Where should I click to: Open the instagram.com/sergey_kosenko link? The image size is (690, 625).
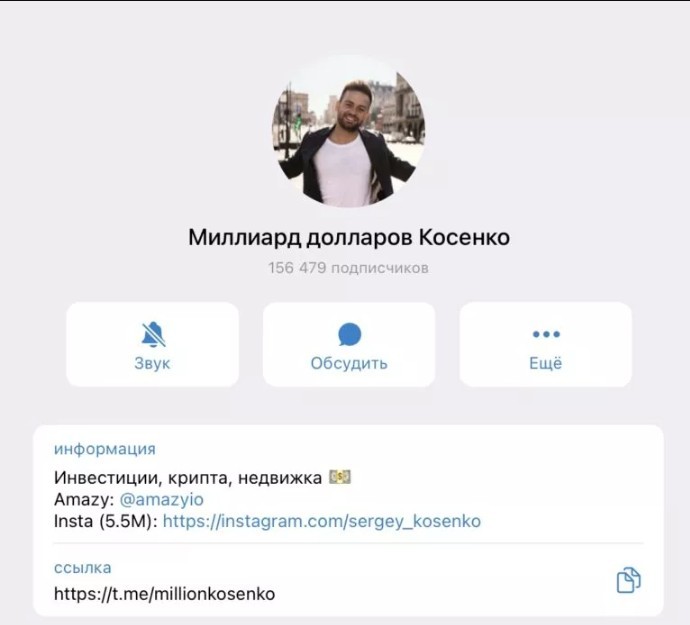click(x=321, y=521)
